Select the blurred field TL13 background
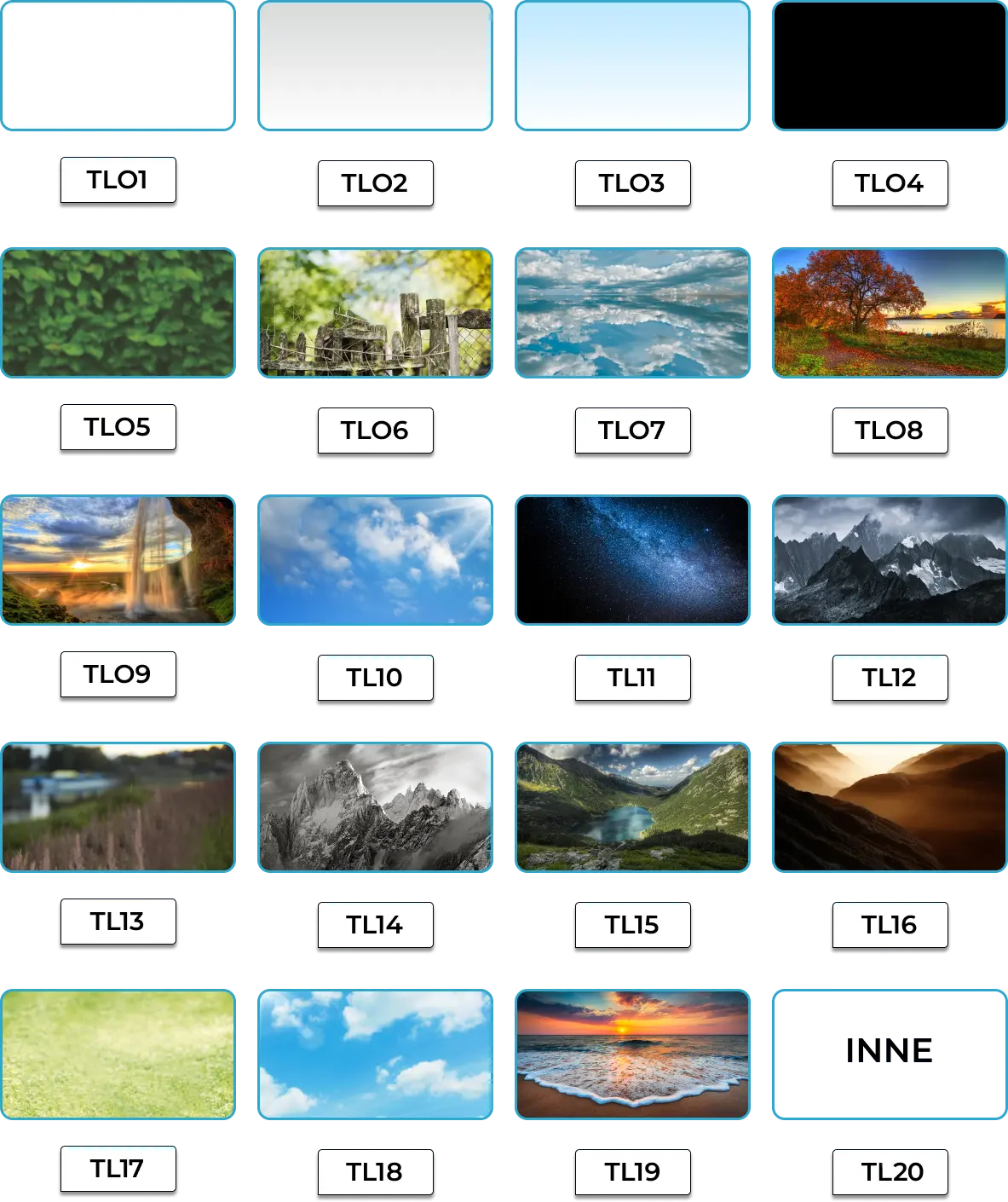 coord(118,807)
